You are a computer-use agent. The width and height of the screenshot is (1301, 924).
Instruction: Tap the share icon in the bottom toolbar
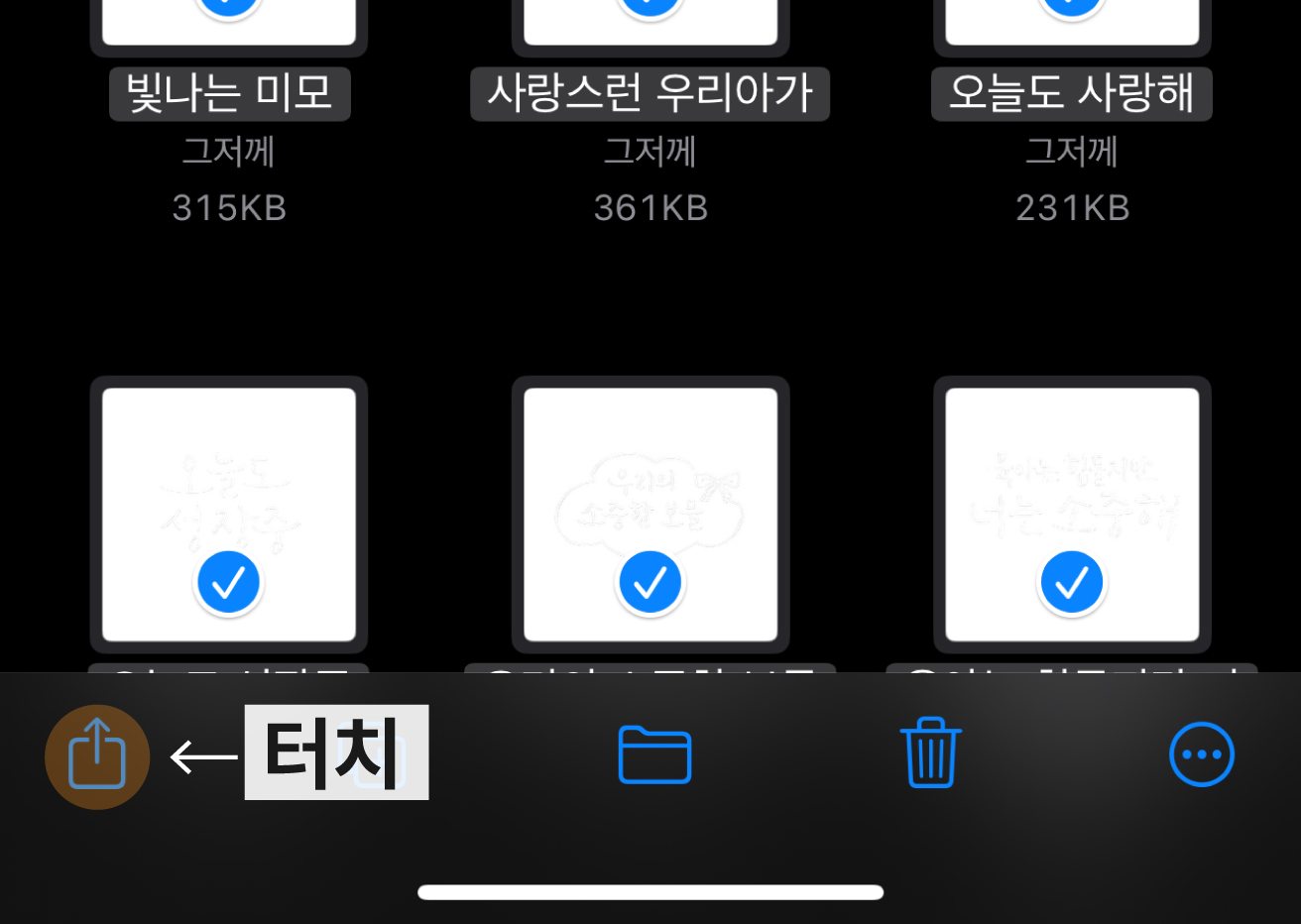(97, 756)
